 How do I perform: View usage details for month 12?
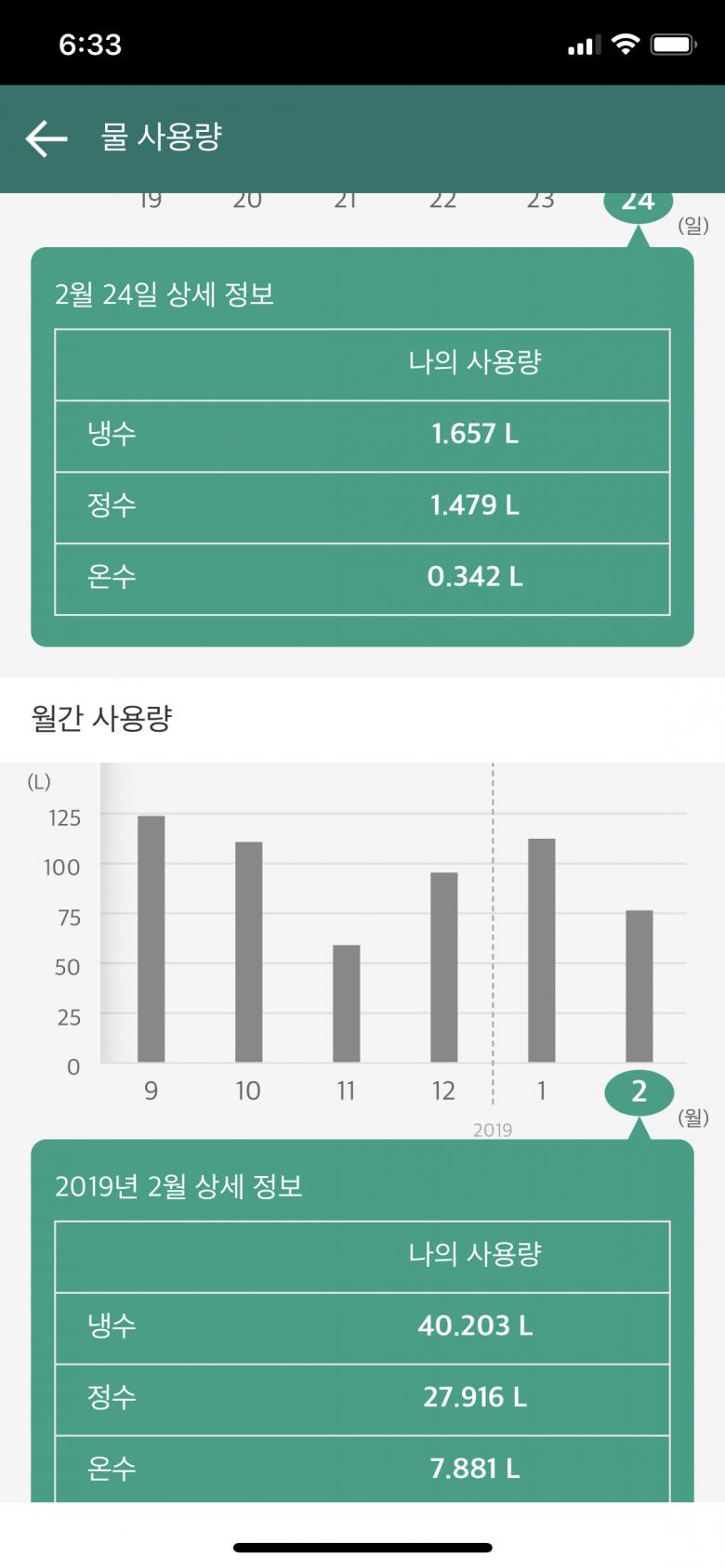click(x=443, y=1091)
